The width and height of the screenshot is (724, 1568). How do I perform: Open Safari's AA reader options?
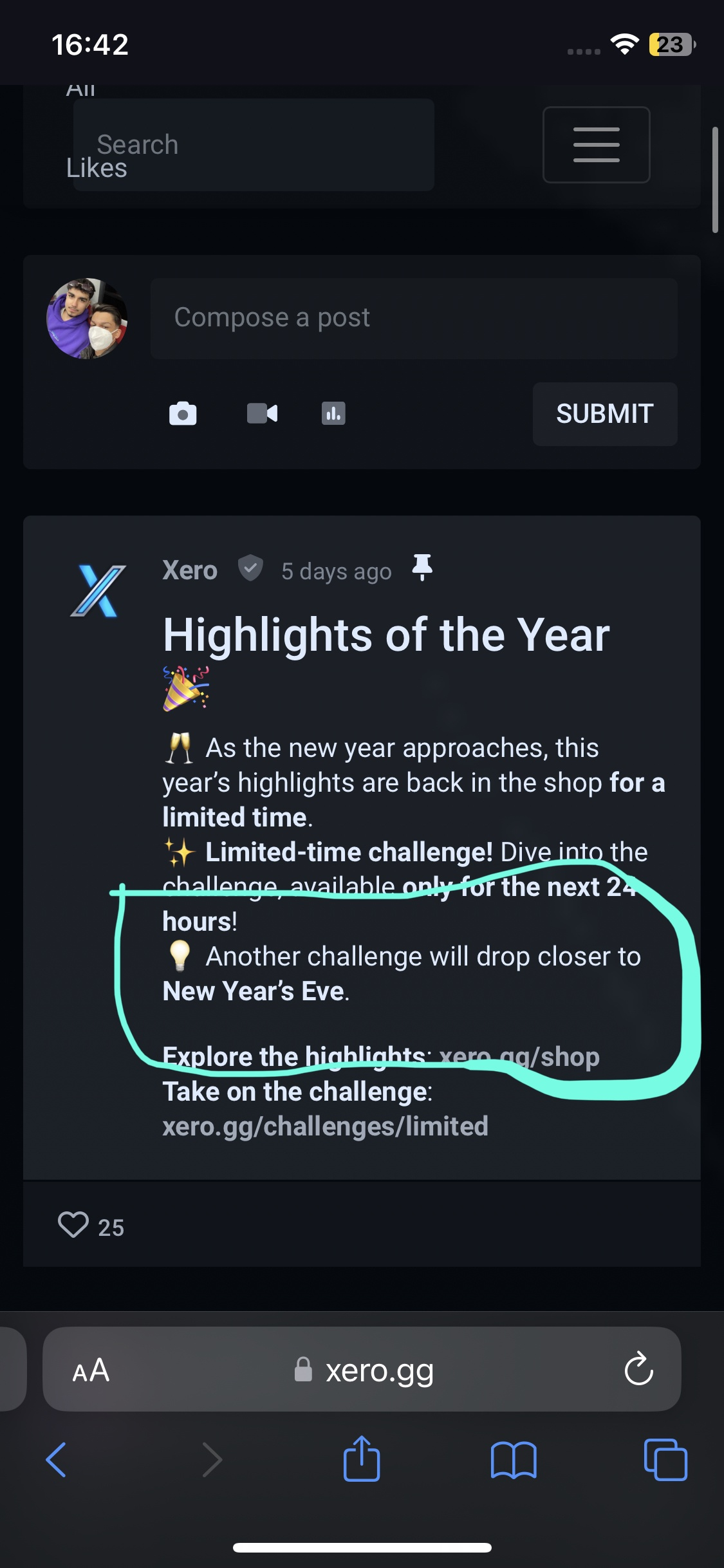[x=91, y=1370]
